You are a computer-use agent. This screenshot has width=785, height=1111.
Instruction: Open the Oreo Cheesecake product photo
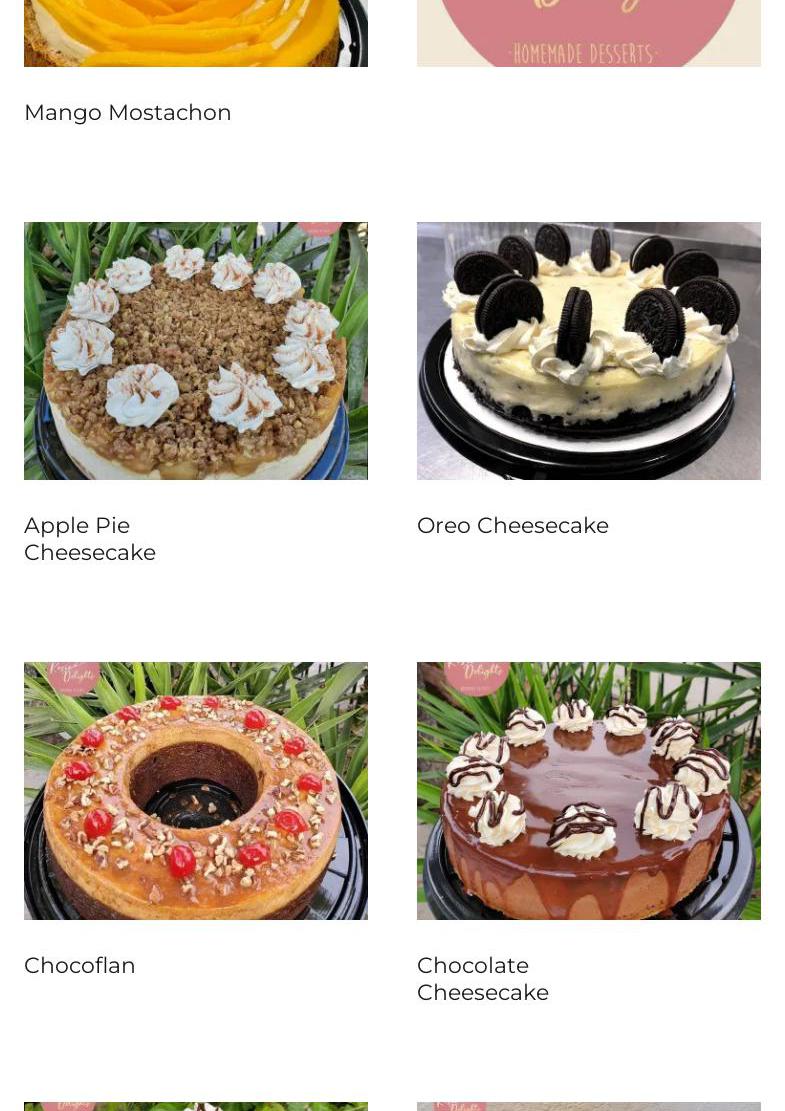[588, 351]
